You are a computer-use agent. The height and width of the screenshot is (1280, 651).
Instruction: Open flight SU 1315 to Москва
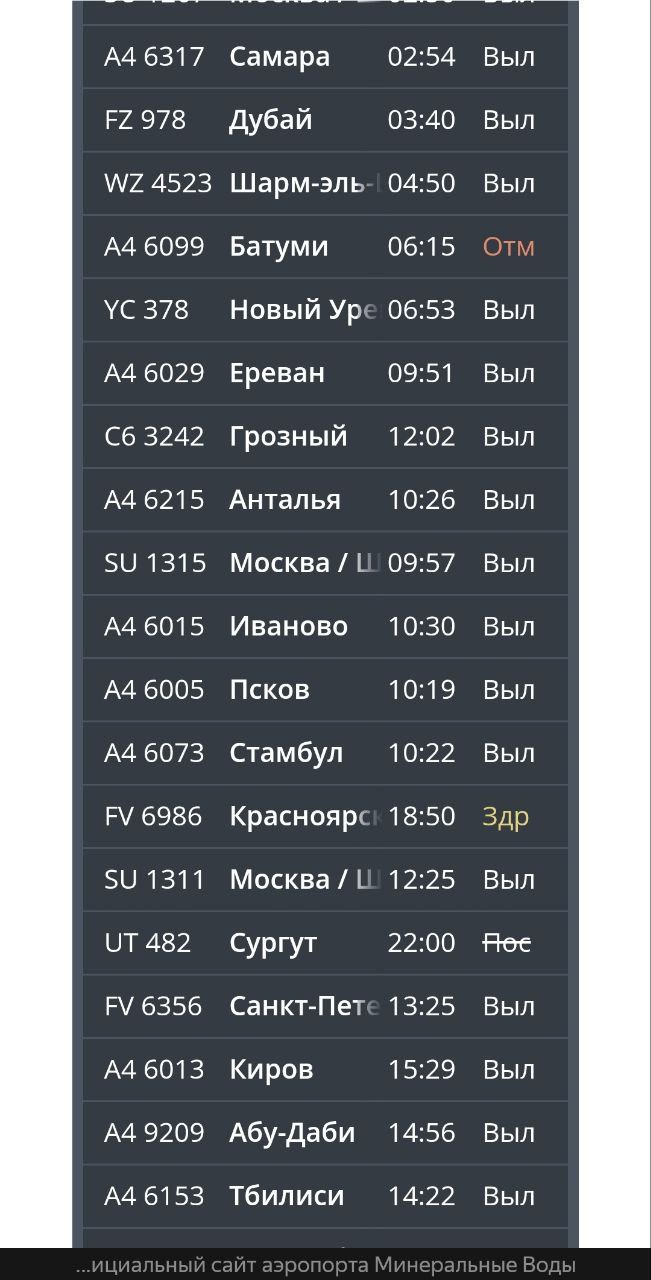[325, 563]
